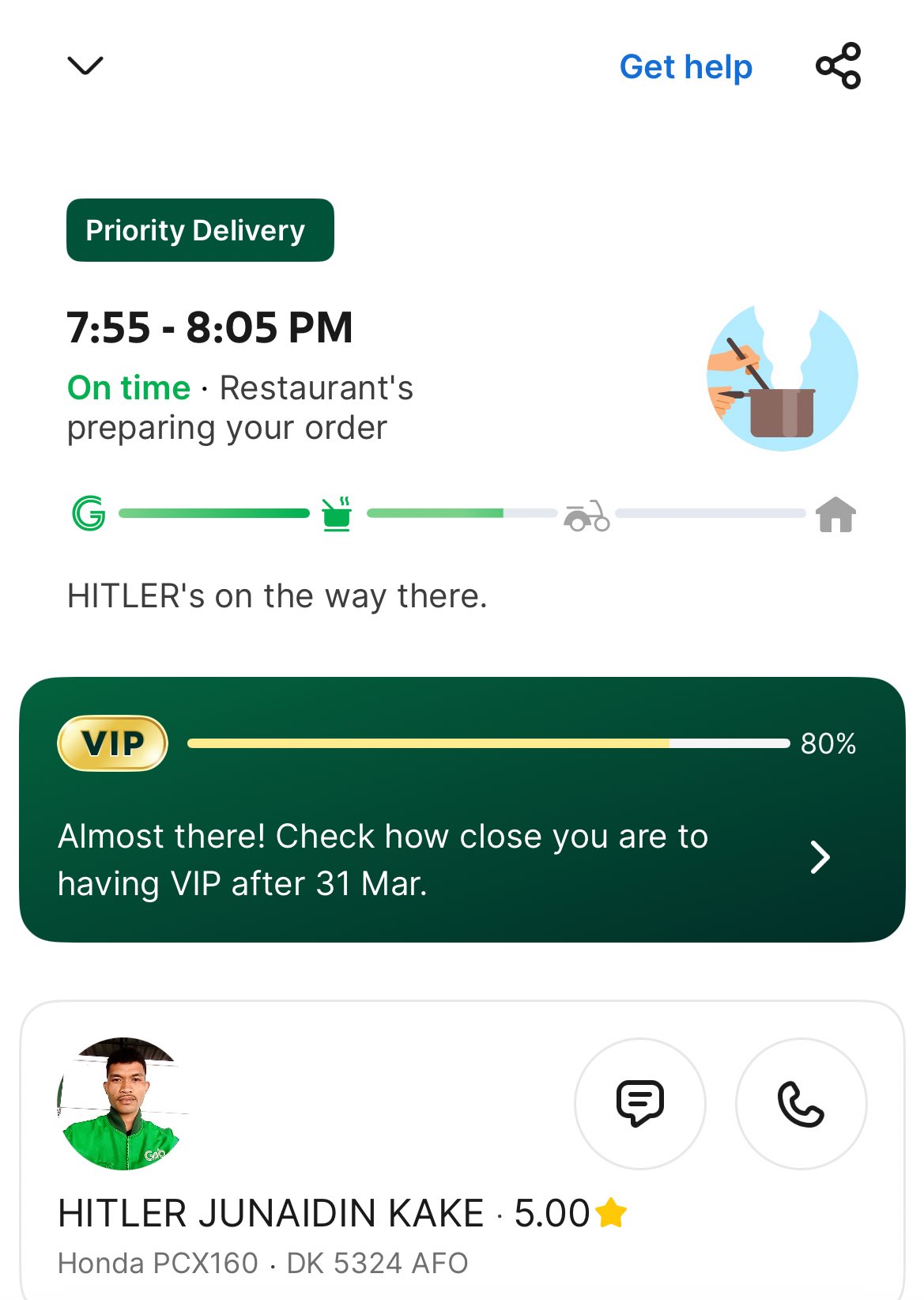Open the VIP progress card
The width and height of the screenshot is (924, 1300).
(462, 810)
